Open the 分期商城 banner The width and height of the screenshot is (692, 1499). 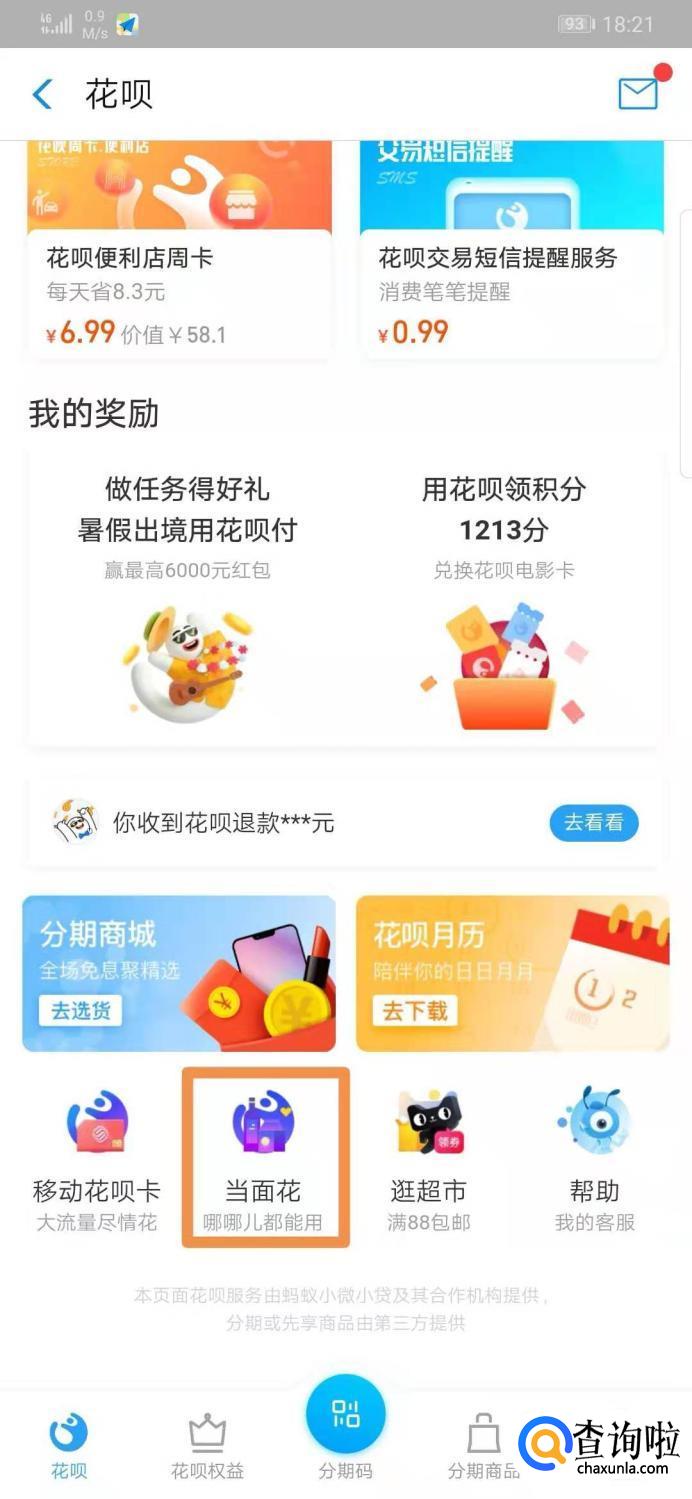click(x=179, y=973)
